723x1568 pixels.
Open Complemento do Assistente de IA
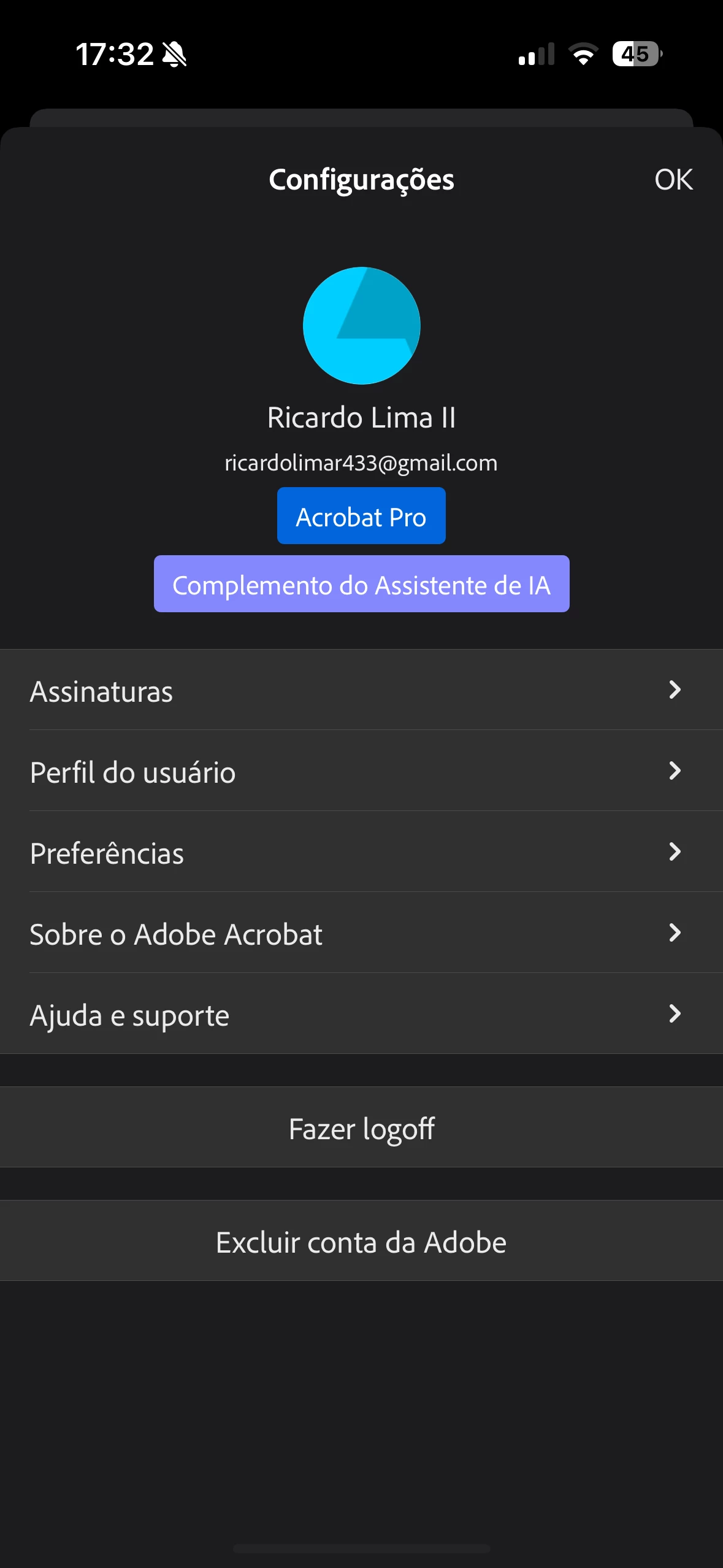point(361,584)
